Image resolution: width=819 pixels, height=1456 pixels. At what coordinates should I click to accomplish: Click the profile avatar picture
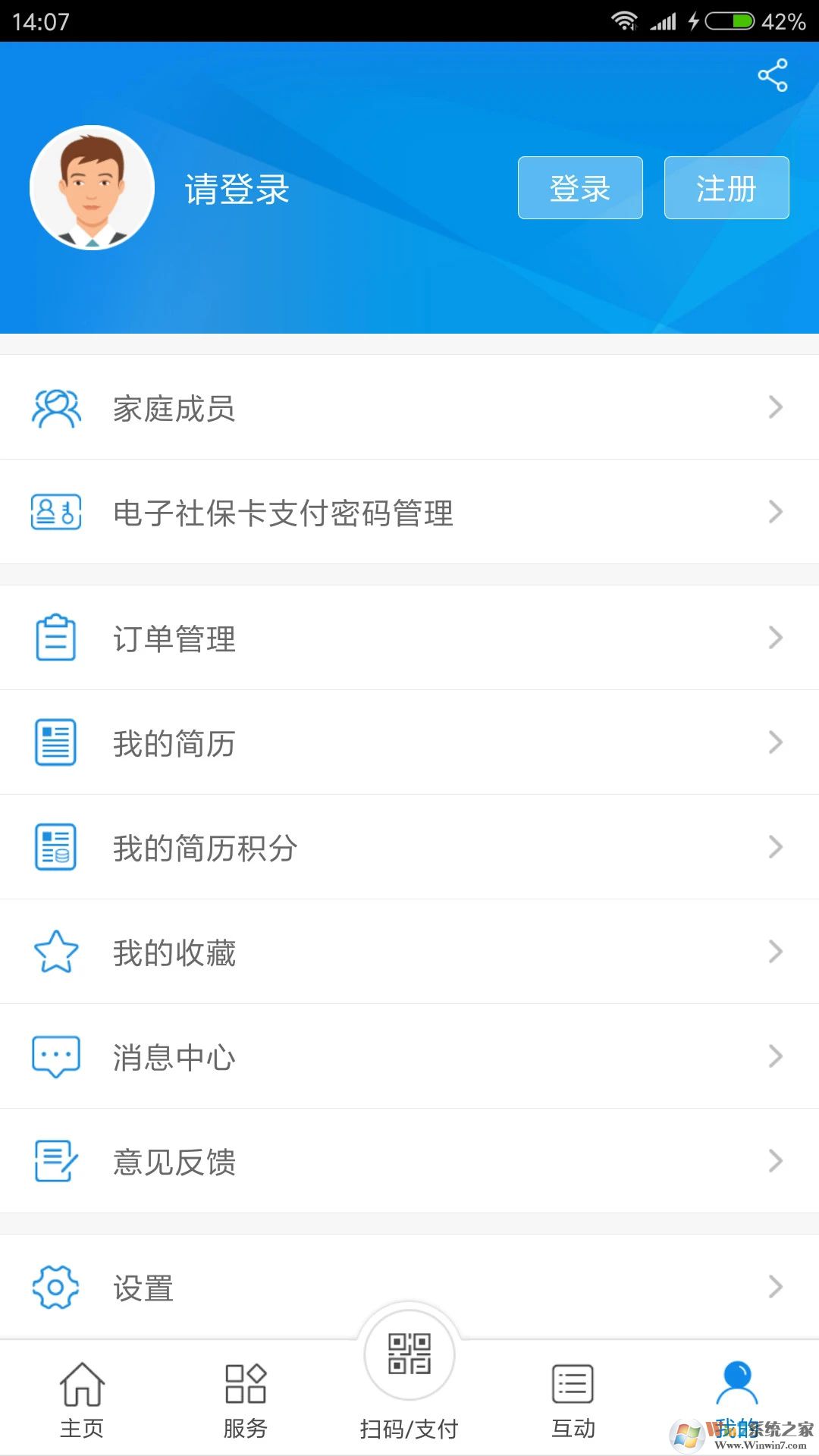93,187
